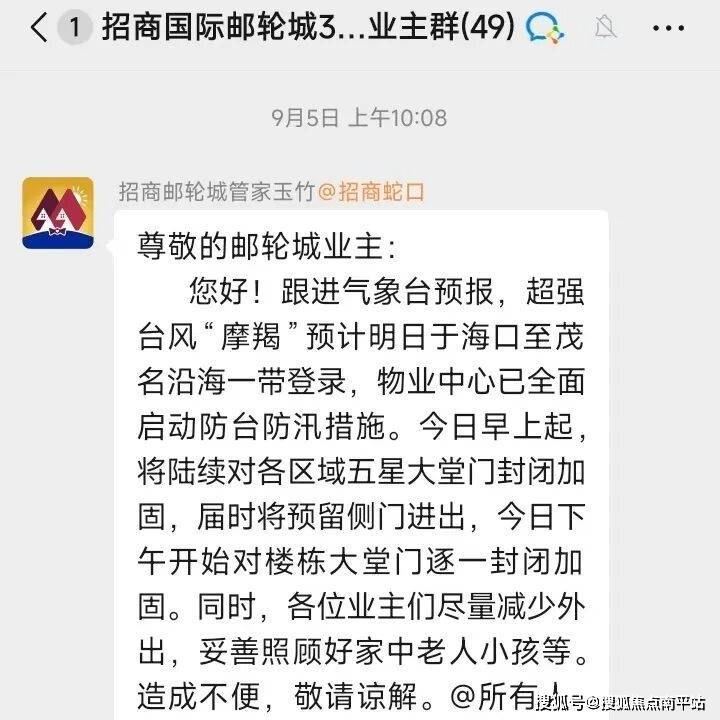This screenshot has height=720, width=720.
Task: Open the group chat overflow menu
Action: [x=668, y=28]
